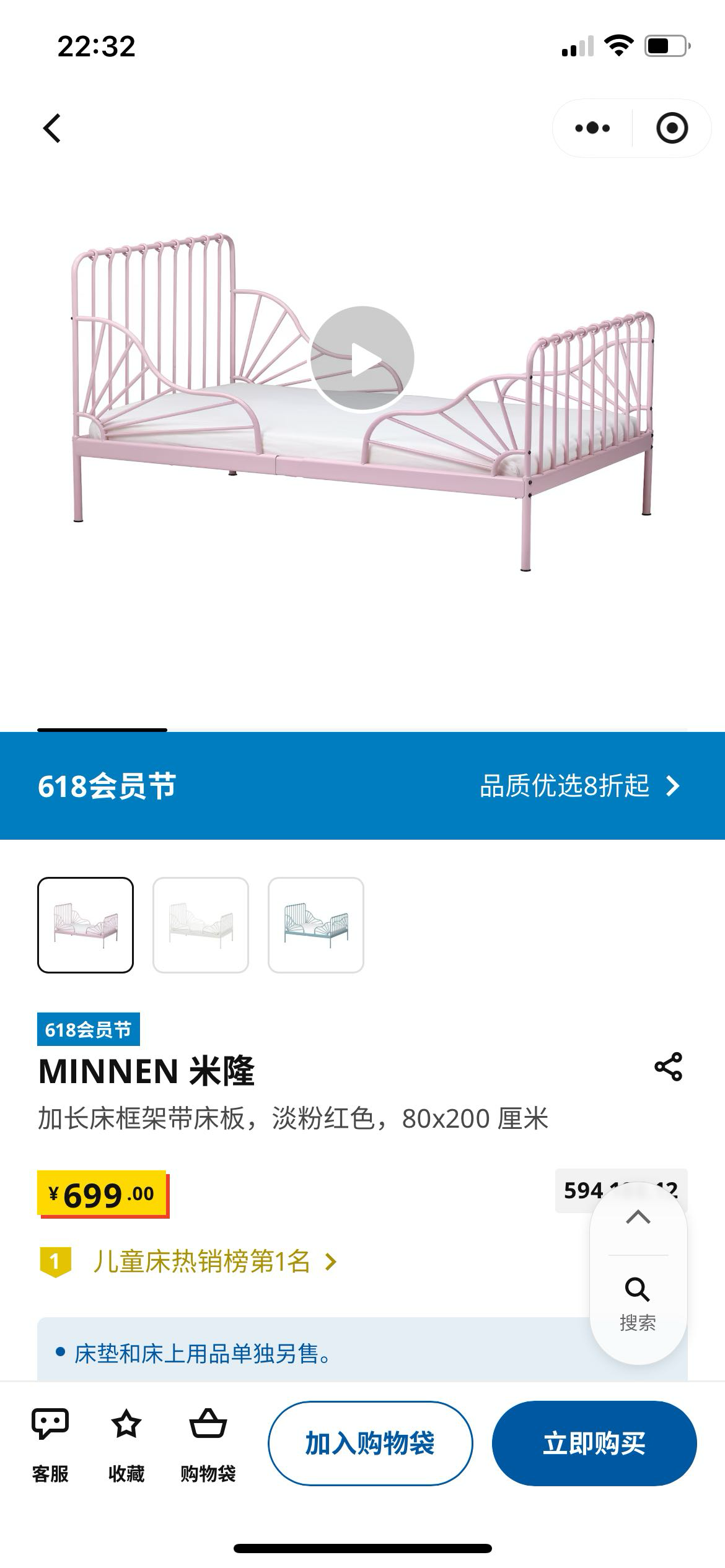Tap 加入购物袋 to add to bag
Screen dimensions: 725x1568
tap(370, 1443)
